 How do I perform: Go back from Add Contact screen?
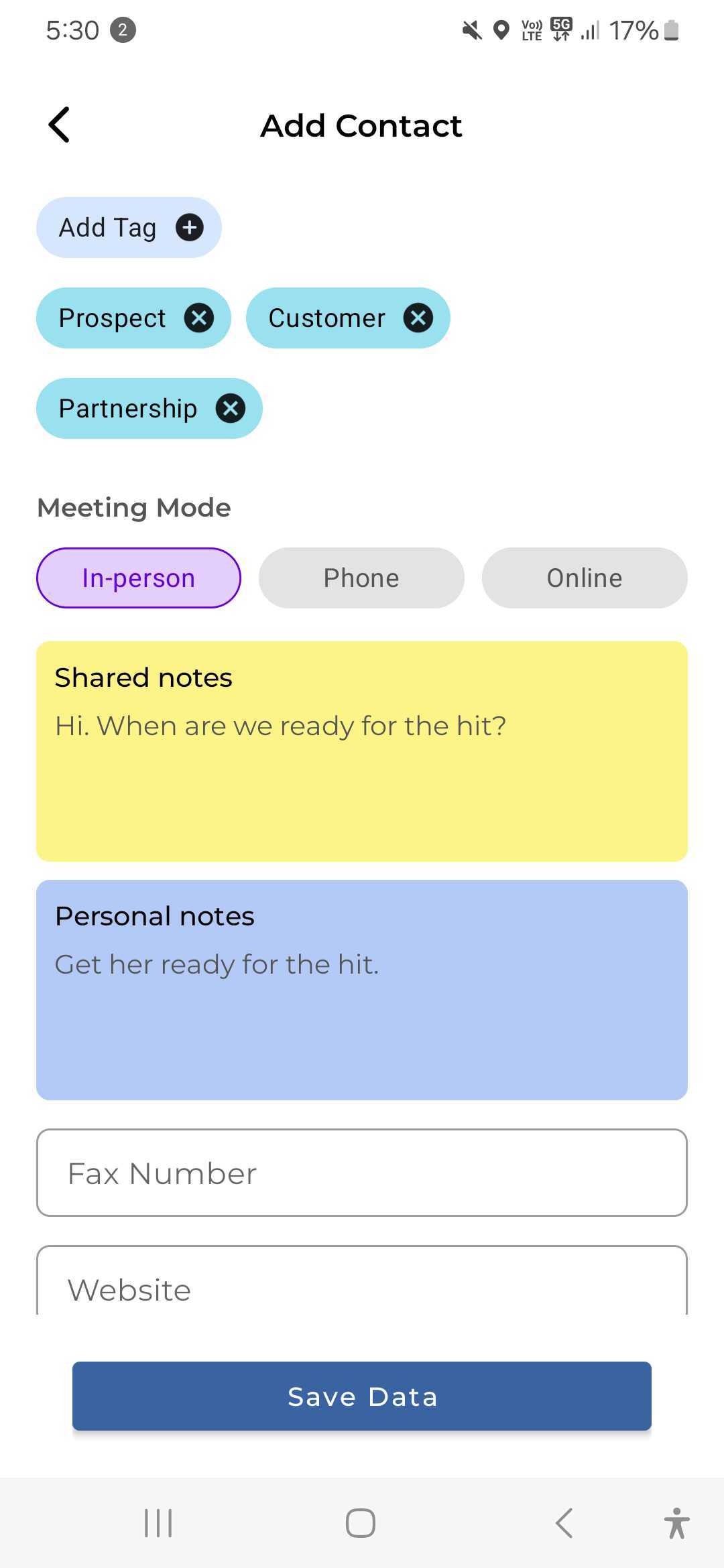pos(59,125)
